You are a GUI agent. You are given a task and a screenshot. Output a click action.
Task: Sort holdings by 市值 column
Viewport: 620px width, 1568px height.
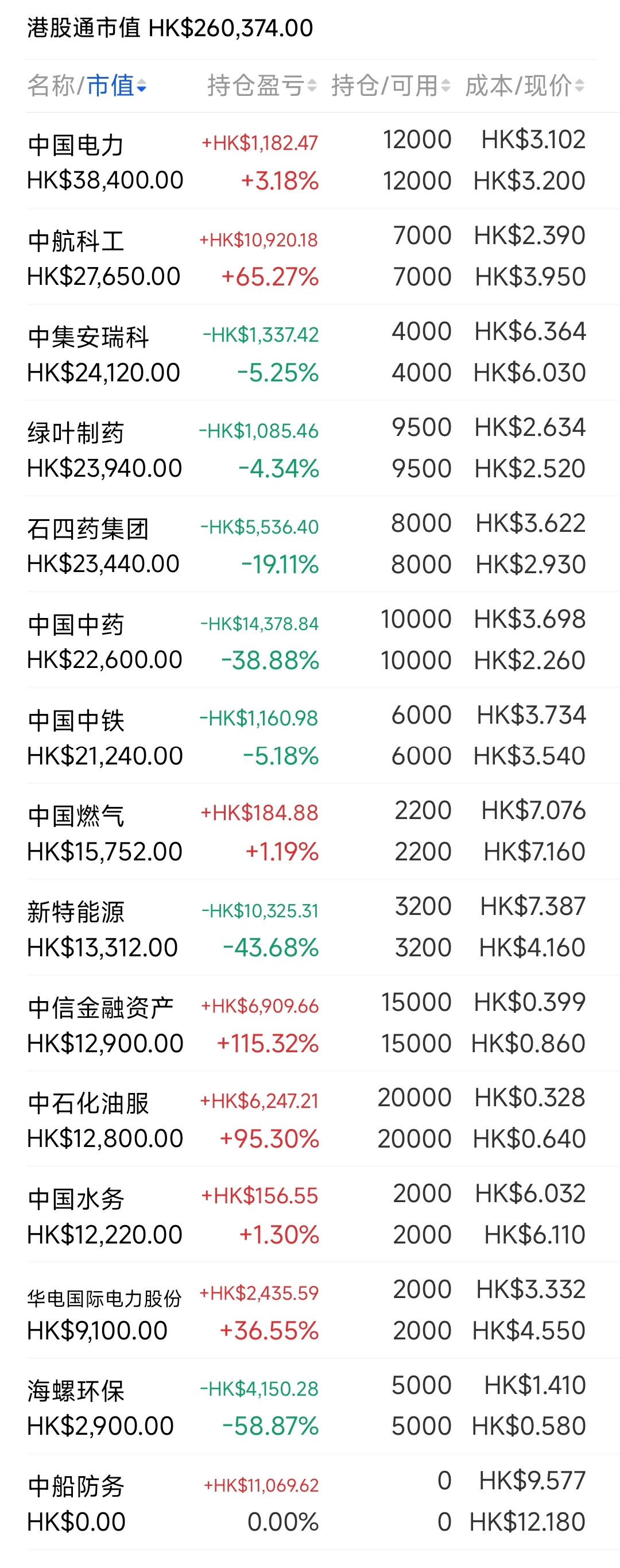tap(115, 86)
